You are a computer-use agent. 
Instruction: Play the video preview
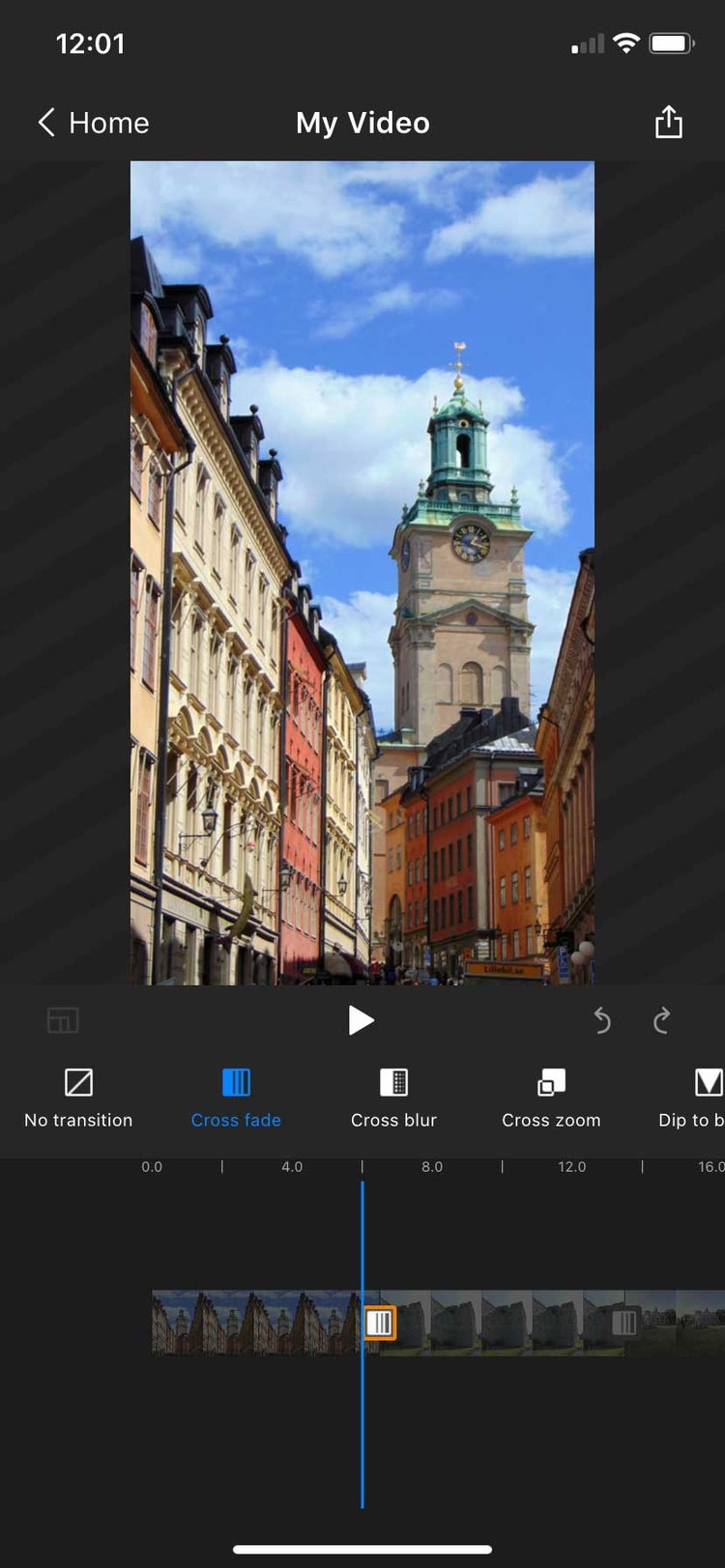click(x=362, y=1020)
